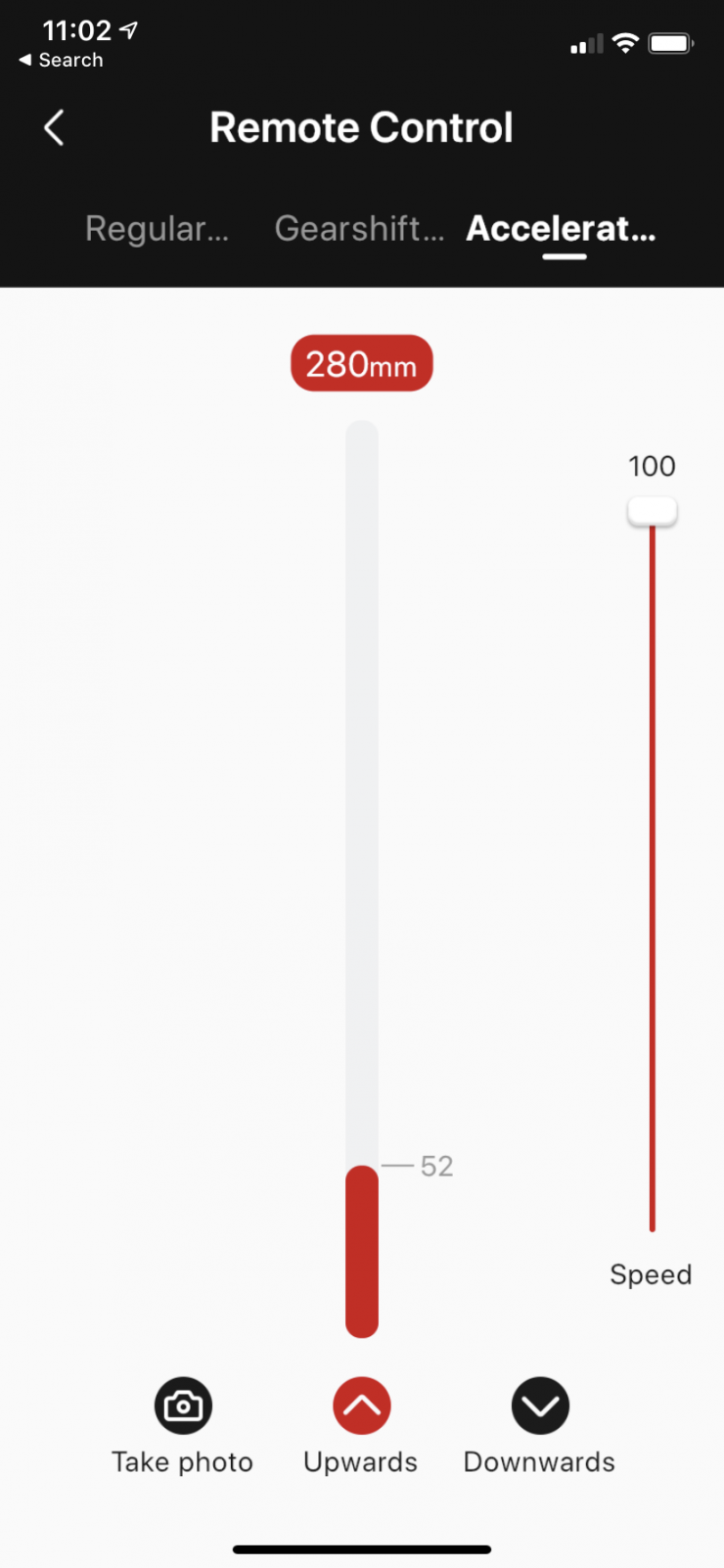Take a photo with the camera button
724x1568 pixels.
pyautogui.click(x=183, y=1407)
